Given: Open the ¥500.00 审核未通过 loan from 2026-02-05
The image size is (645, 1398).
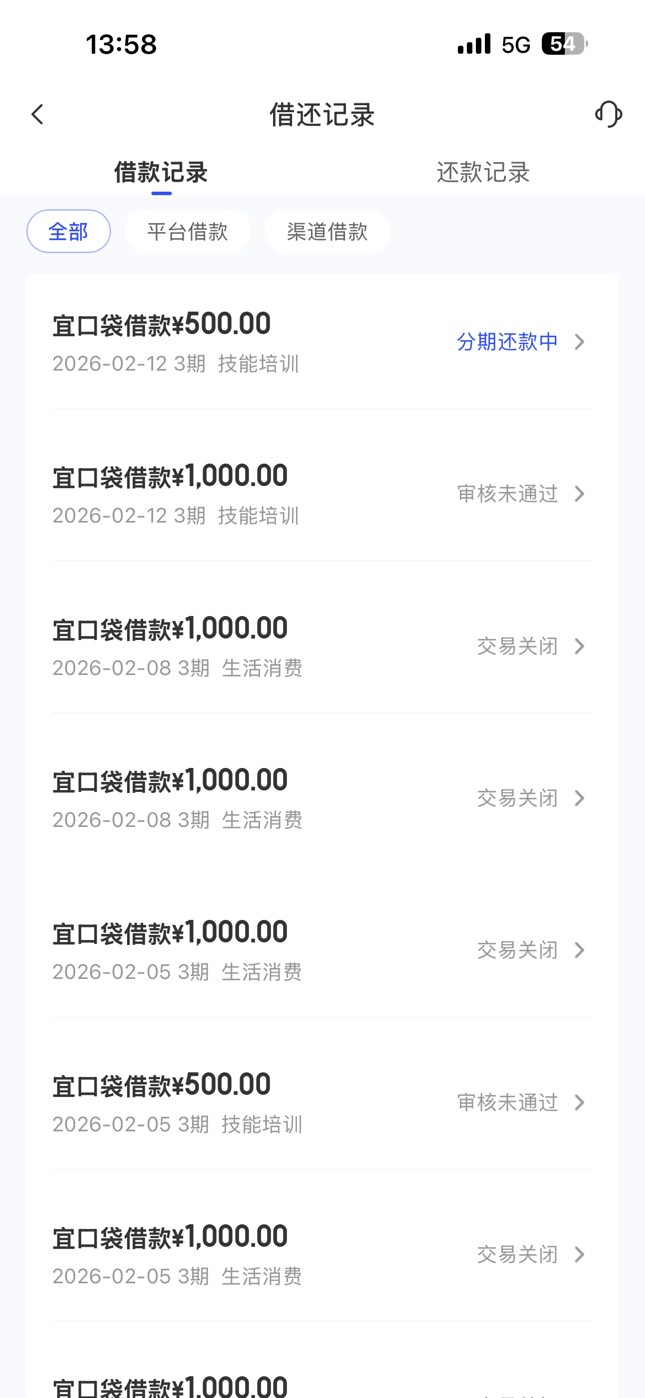Looking at the screenshot, I should click(x=321, y=1102).
